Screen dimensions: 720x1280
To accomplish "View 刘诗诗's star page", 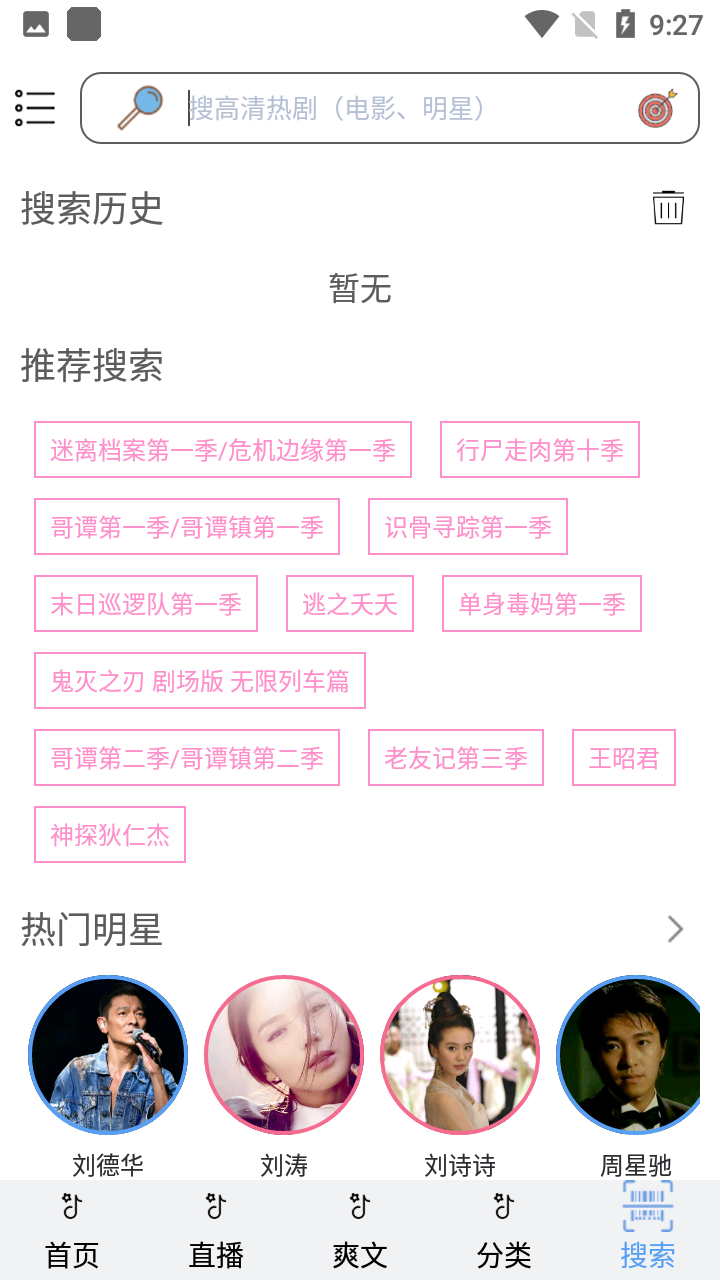I will pos(460,1055).
